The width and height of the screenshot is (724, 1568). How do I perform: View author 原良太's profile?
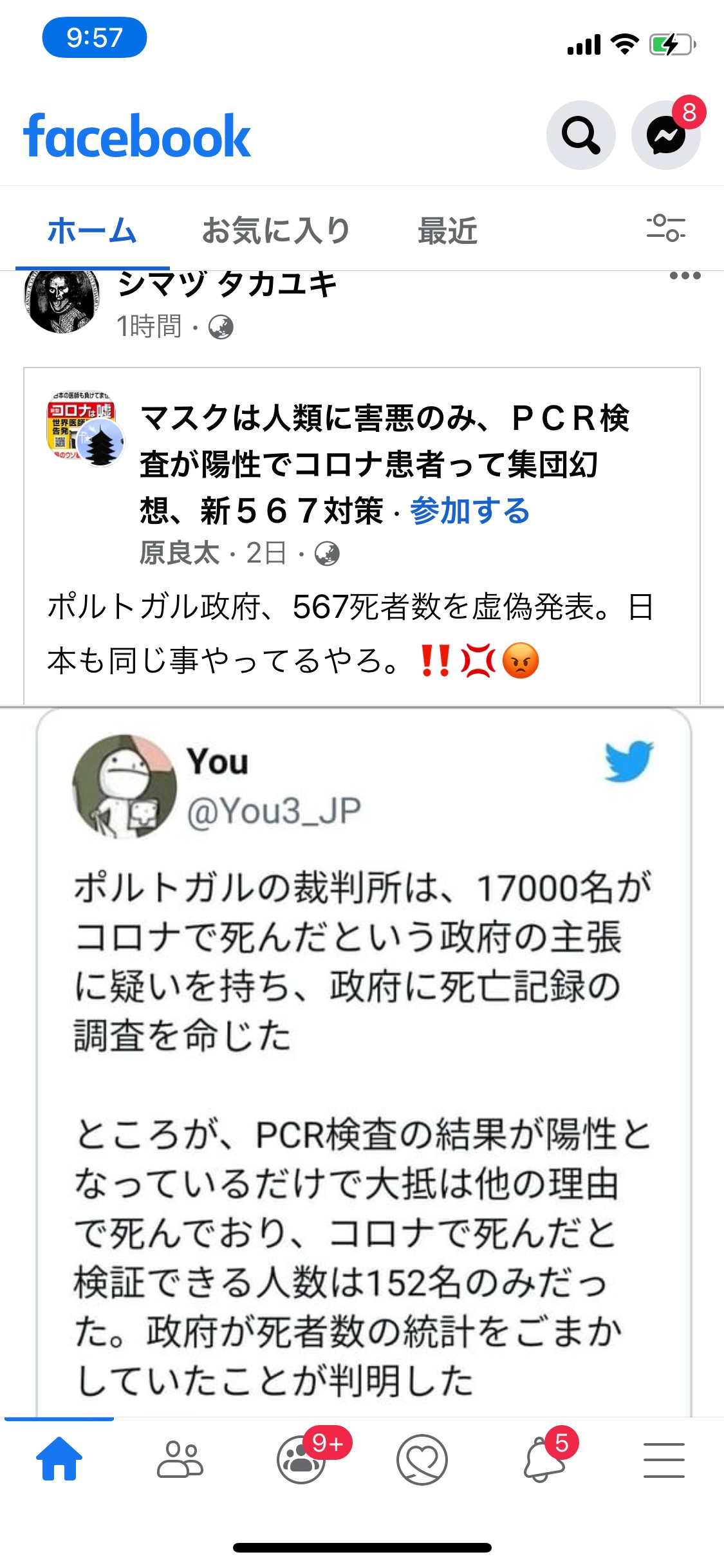click(x=180, y=553)
